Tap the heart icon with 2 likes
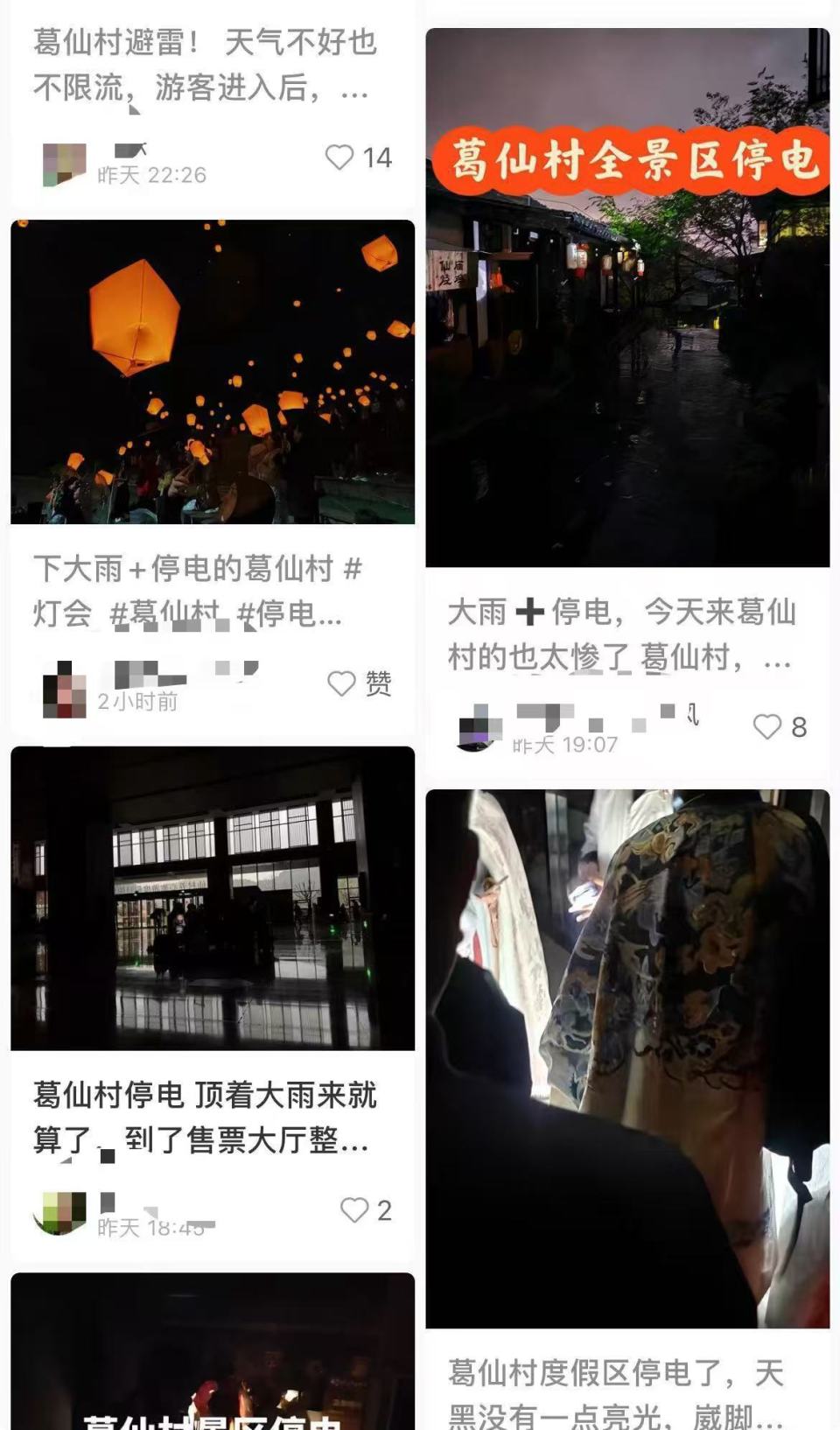Image resolution: width=840 pixels, height=1430 pixels. pyautogui.click(x=354, y=1209)
